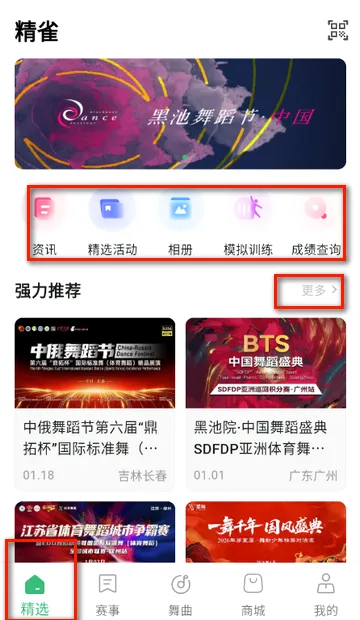Open the QR scan icon
This screenshot has height=620, width=360.
pos(338,30)
